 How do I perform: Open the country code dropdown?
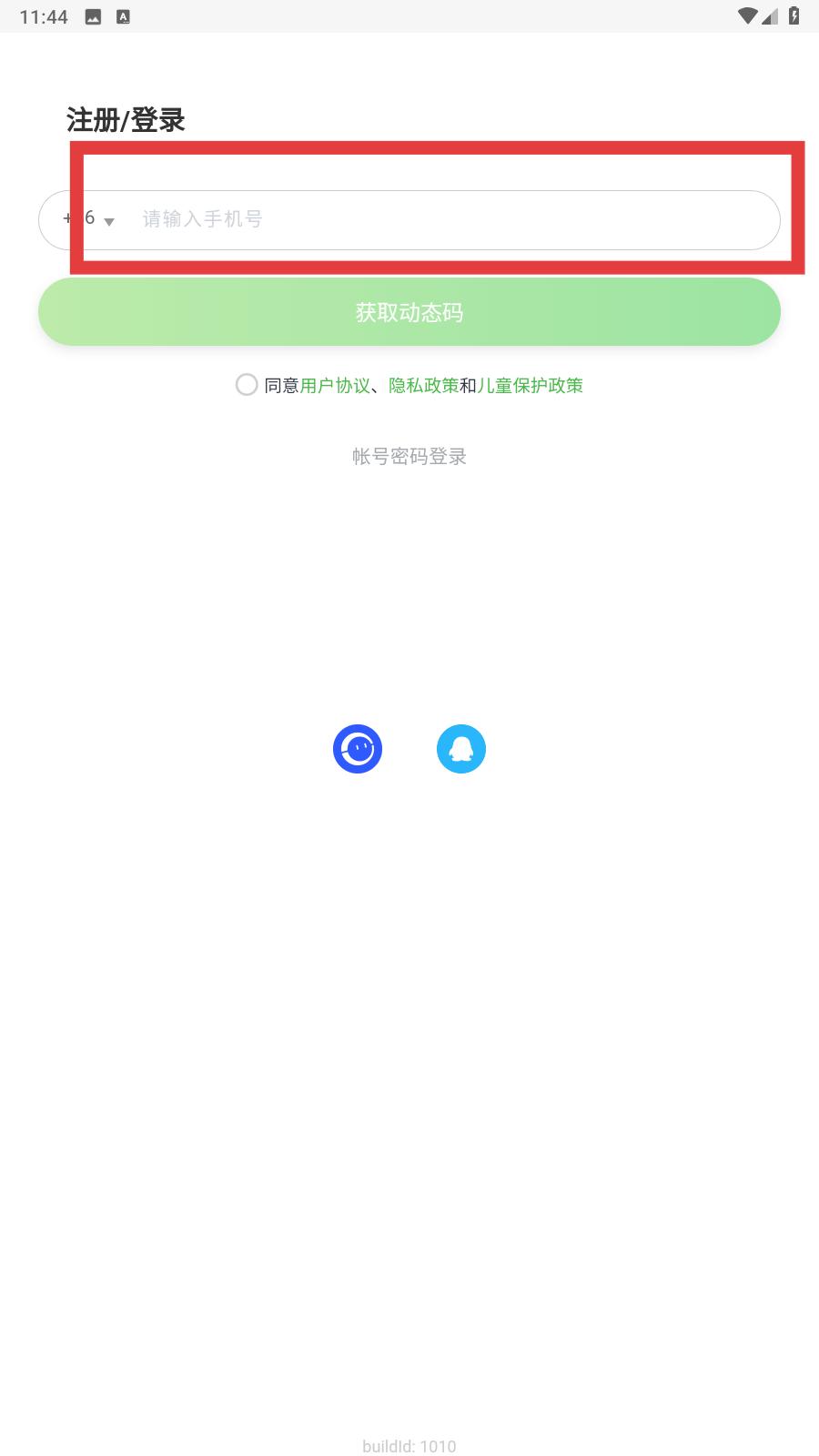(89, 219)
